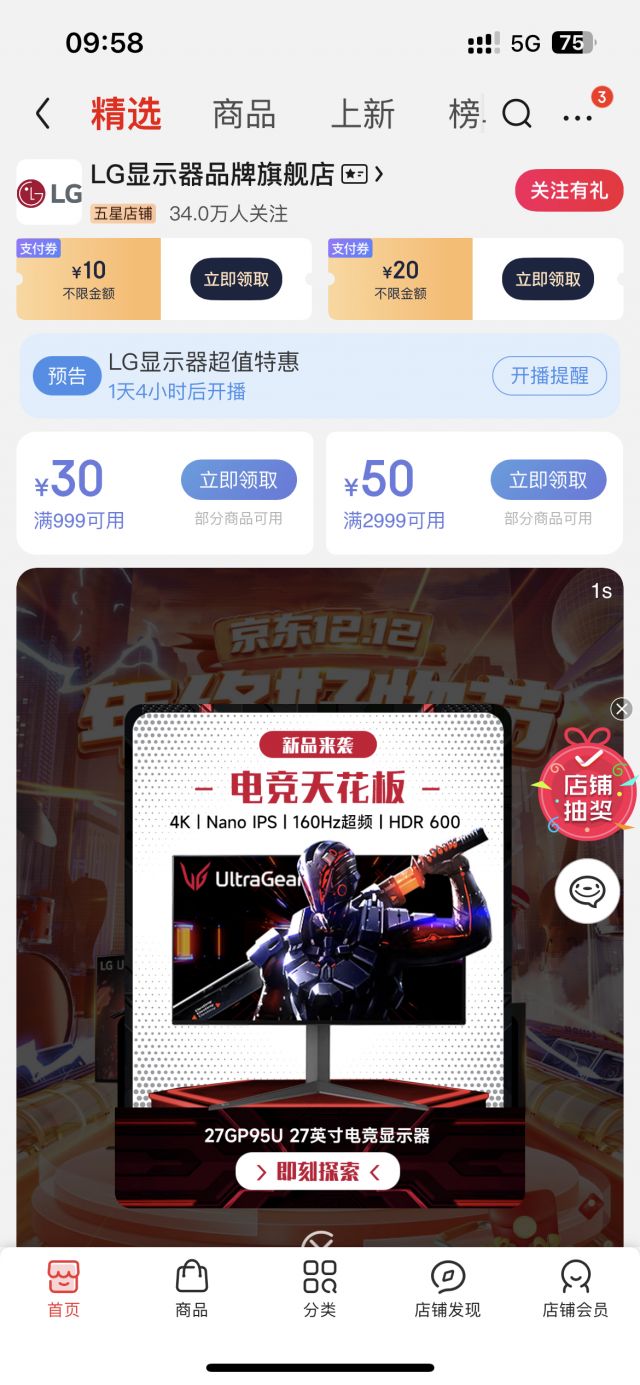This screenshot has width=640, height=1385.
Task: Claim the ¥30 off 999 coupon
Action: [x=239, y=480]
